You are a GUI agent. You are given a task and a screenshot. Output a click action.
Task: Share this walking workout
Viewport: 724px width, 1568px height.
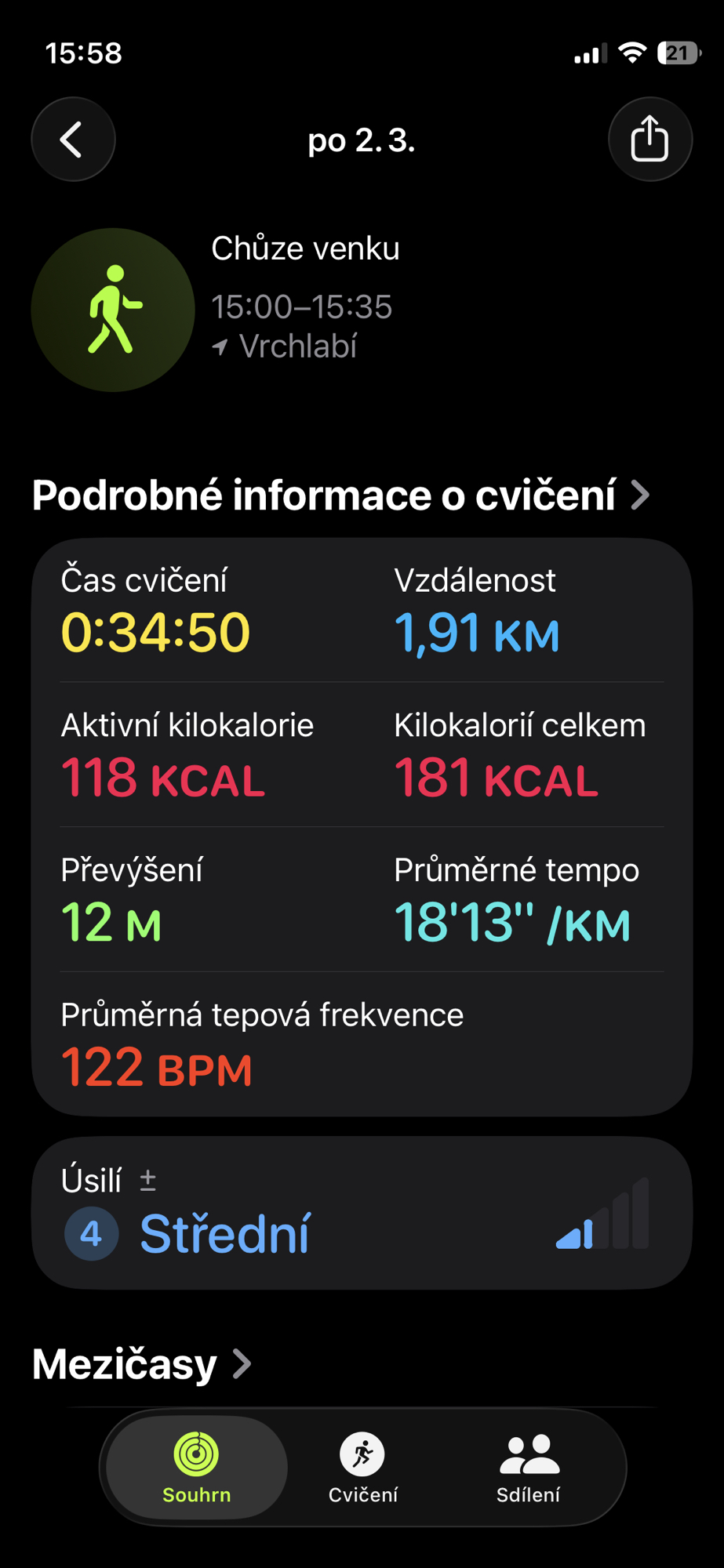[649, 140]
